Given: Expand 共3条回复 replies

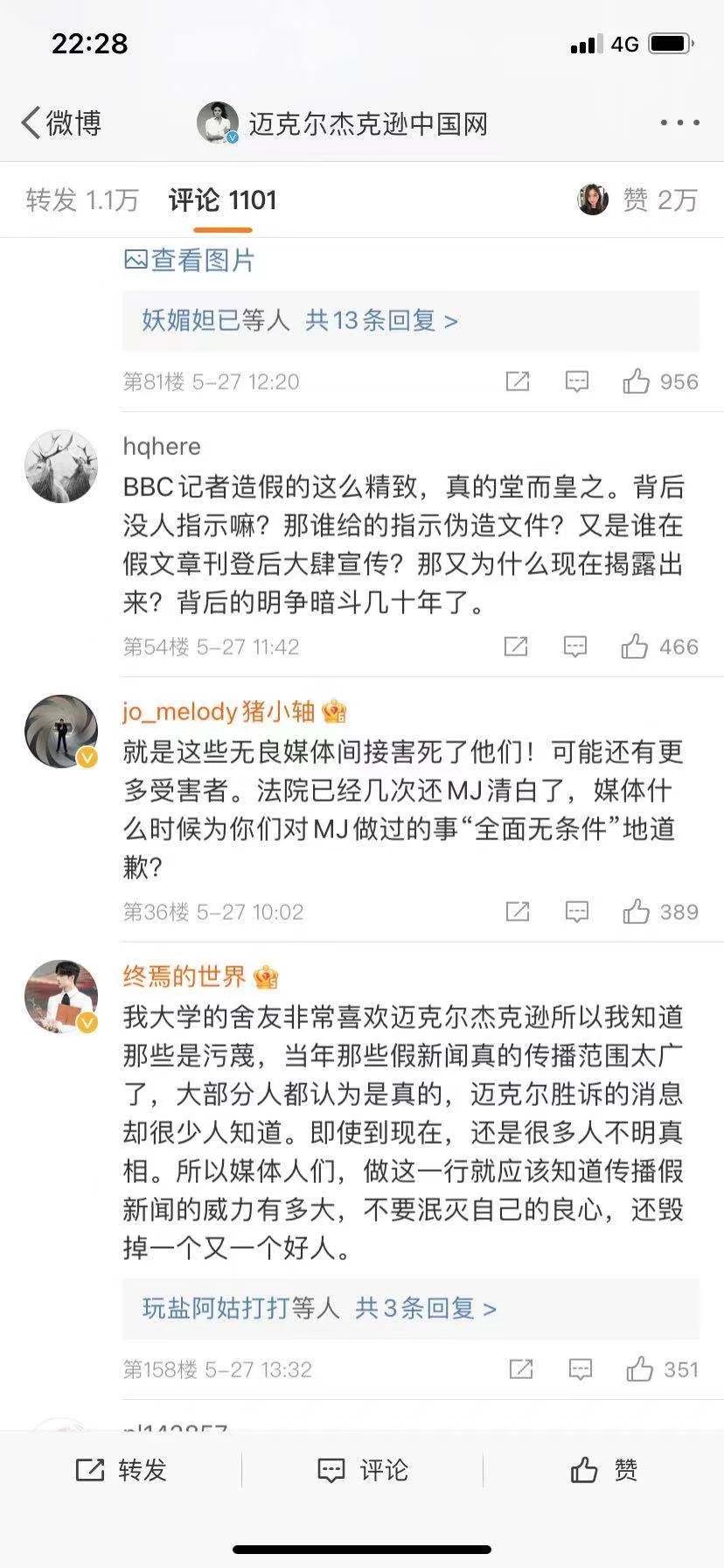Looking at the screenshot, I should [x=425, y=1308].
